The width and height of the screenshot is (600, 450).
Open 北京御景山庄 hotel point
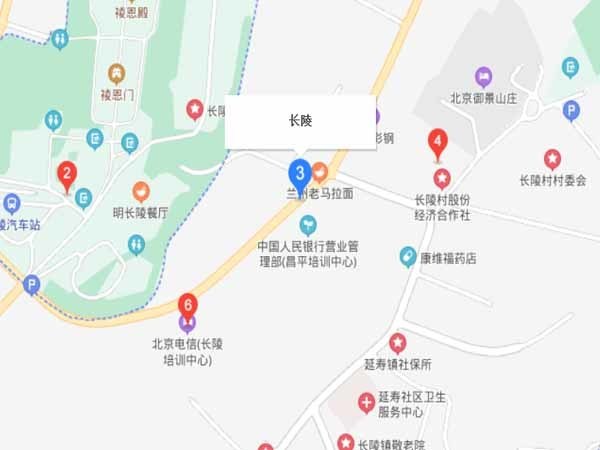coord(484,76)
